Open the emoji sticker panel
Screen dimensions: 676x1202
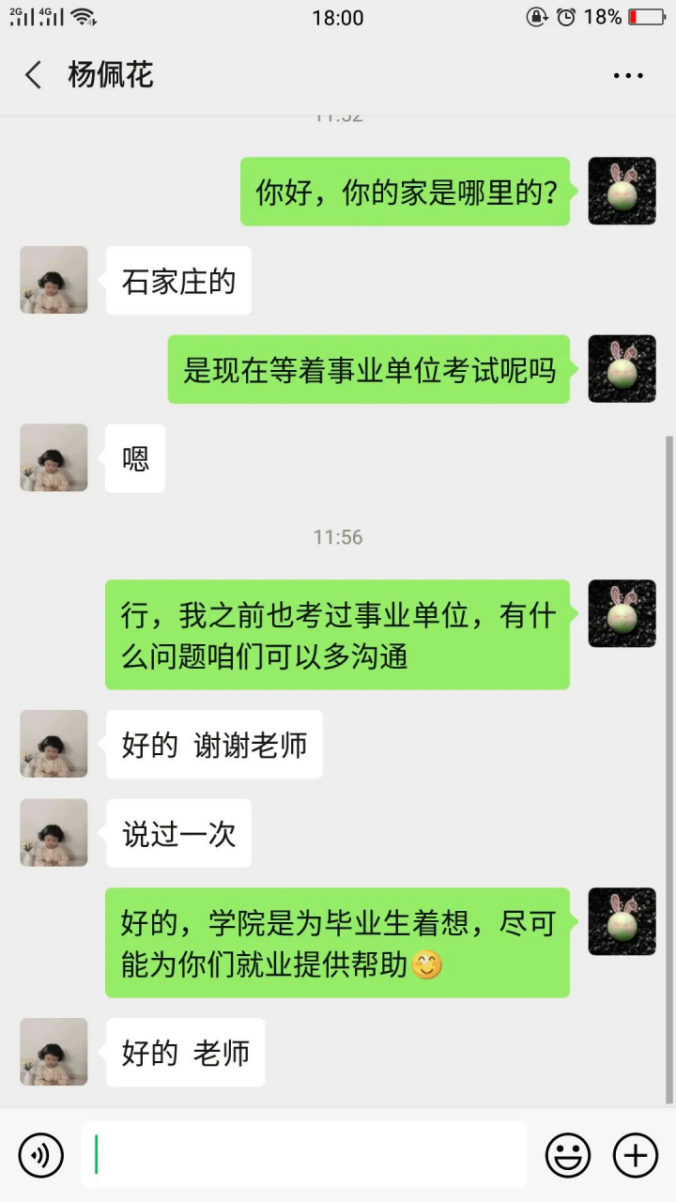tap(567, 1155)
